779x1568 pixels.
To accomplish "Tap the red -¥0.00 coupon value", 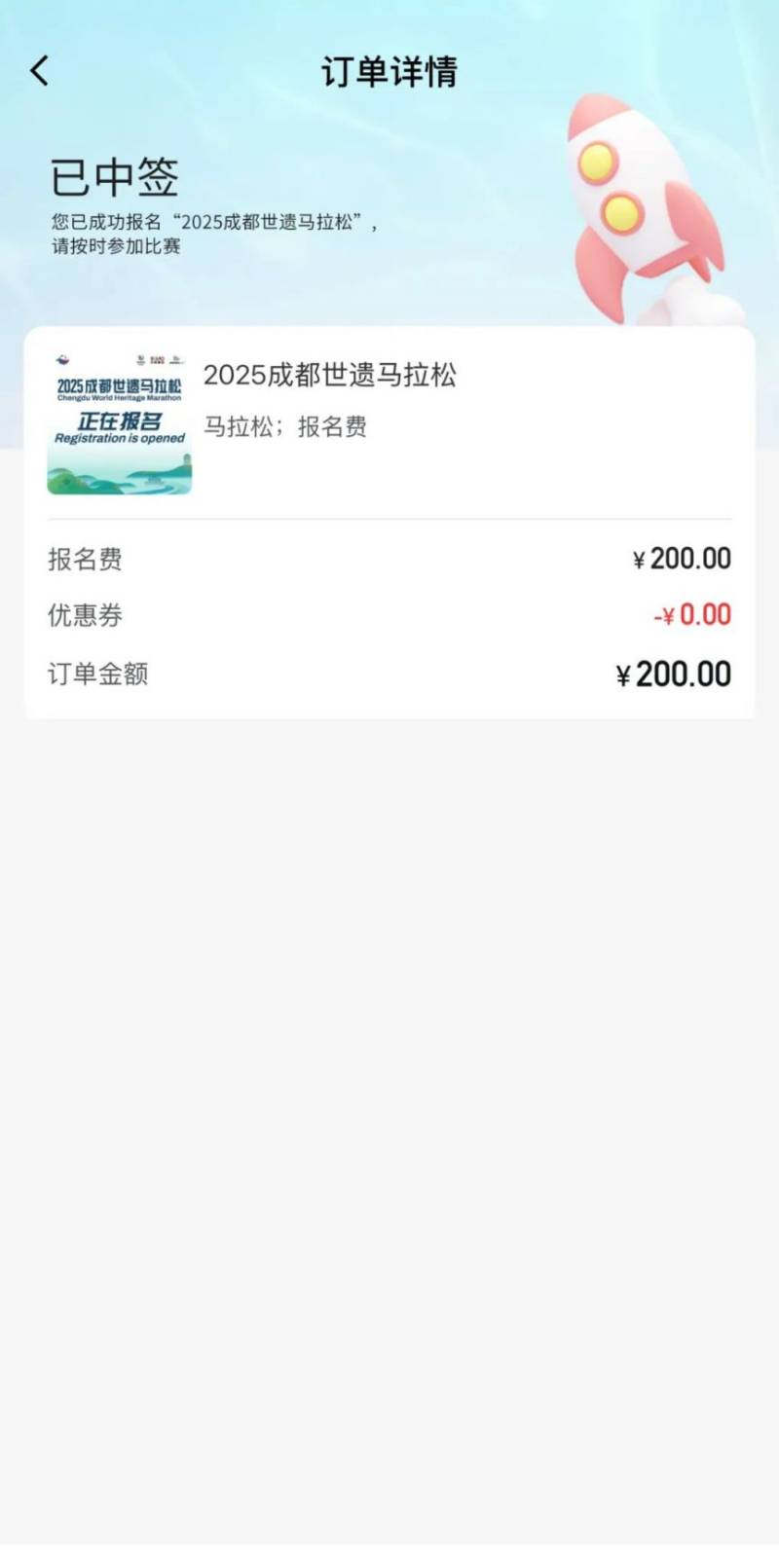I will 692,615.
